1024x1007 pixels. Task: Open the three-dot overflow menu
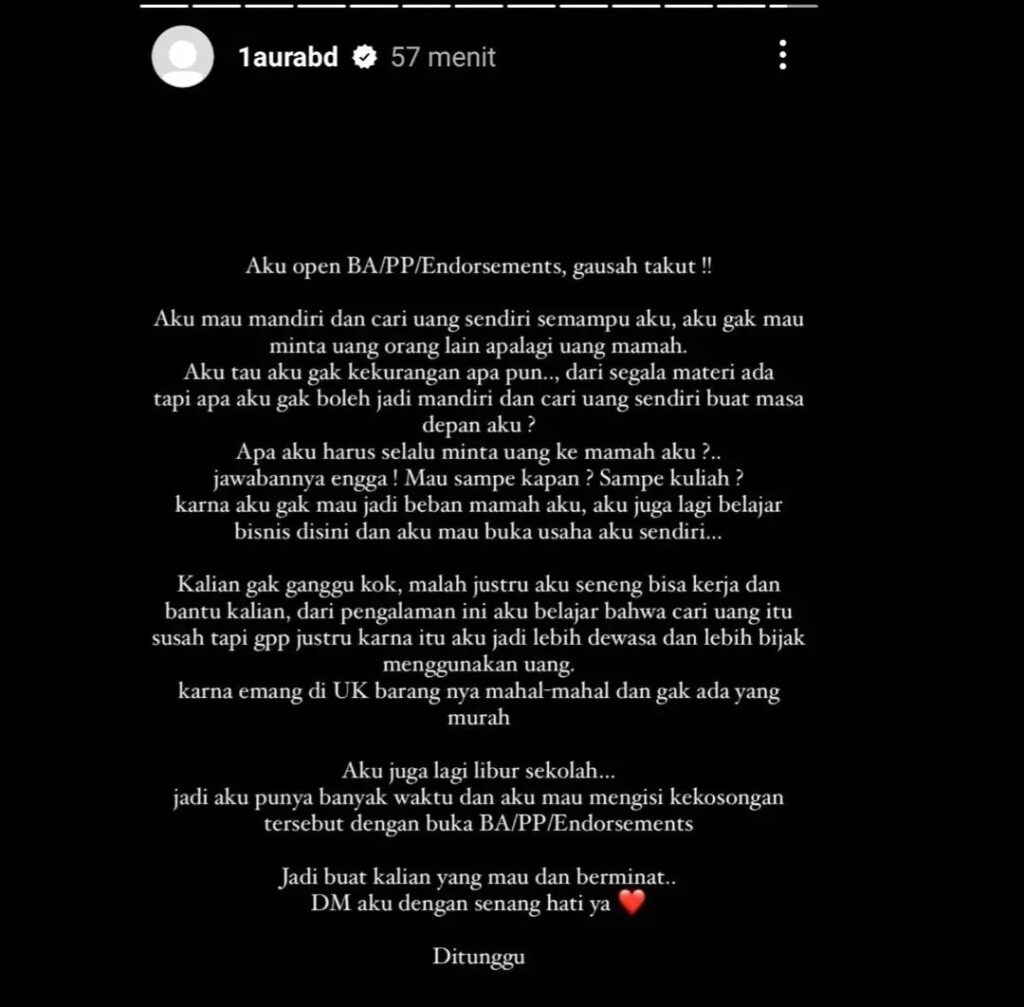coord(782,56)
